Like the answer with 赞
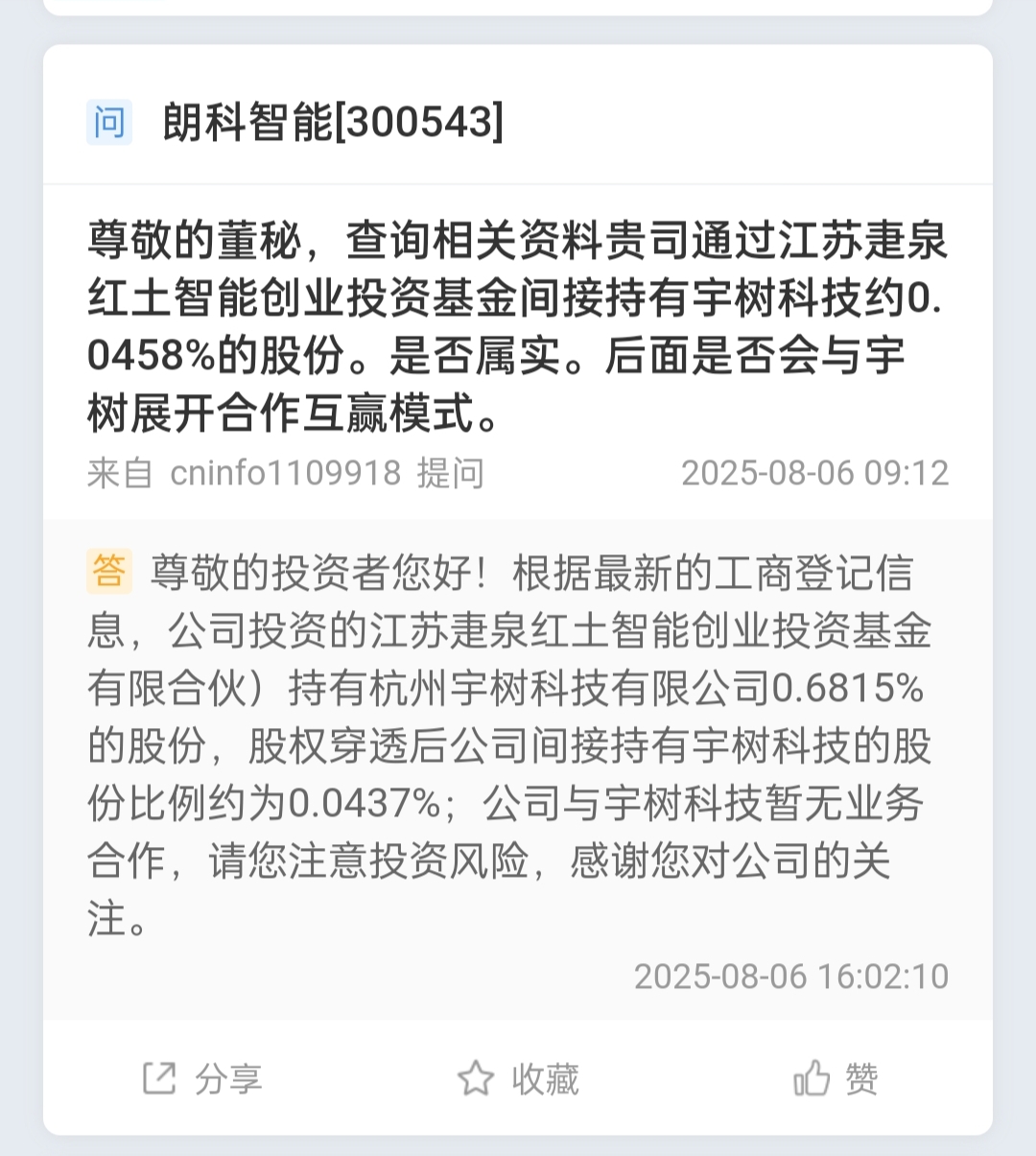 pos(835,1078)
